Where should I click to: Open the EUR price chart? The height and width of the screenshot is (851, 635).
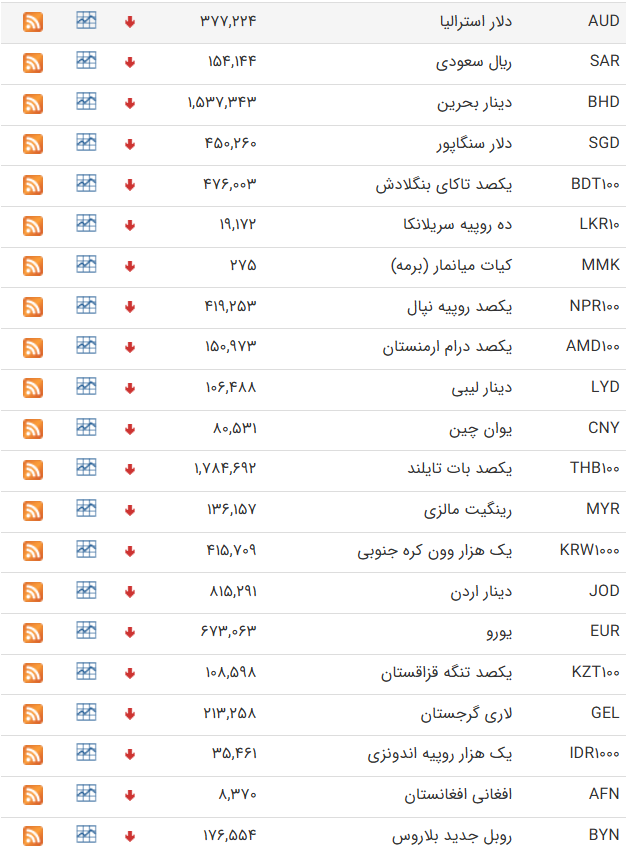pos(86,630)
